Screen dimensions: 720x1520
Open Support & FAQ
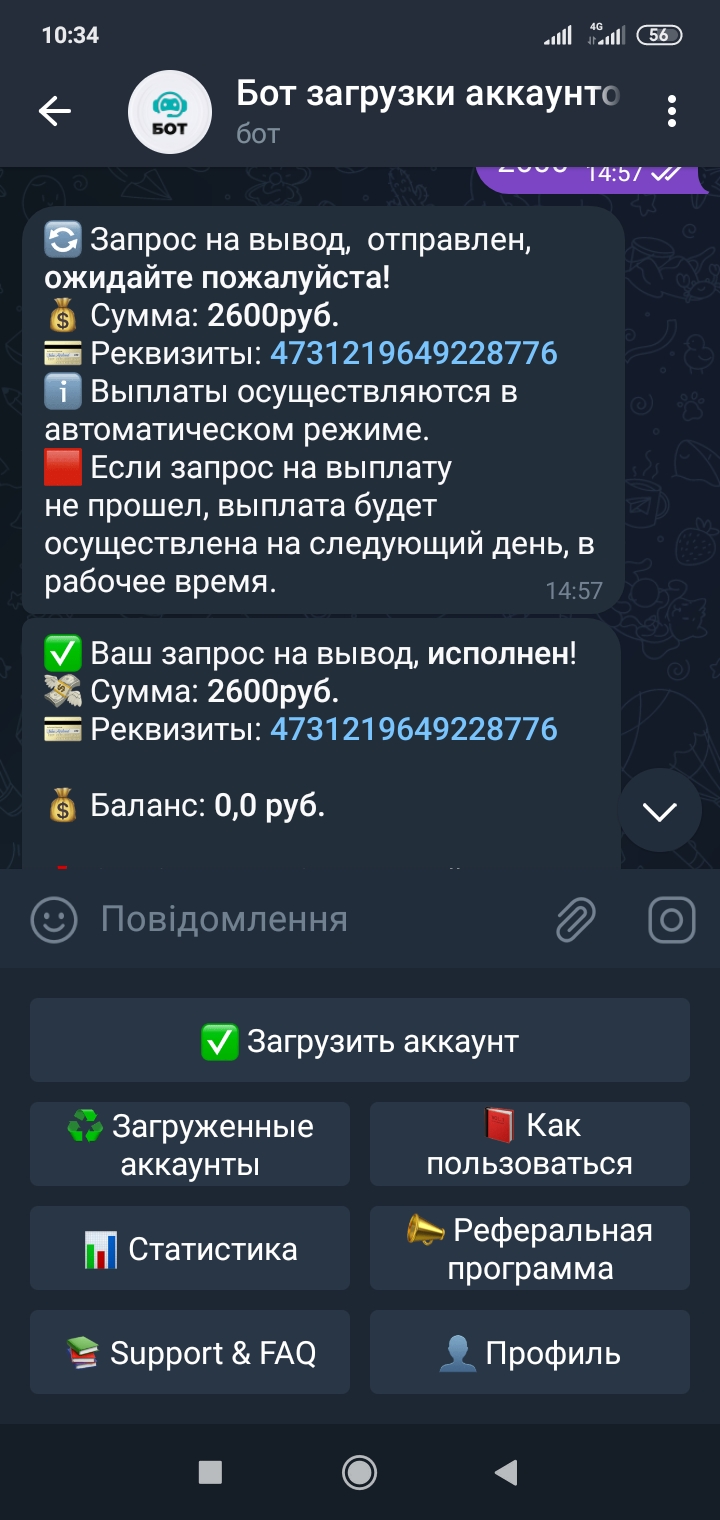click(190, 1352)
